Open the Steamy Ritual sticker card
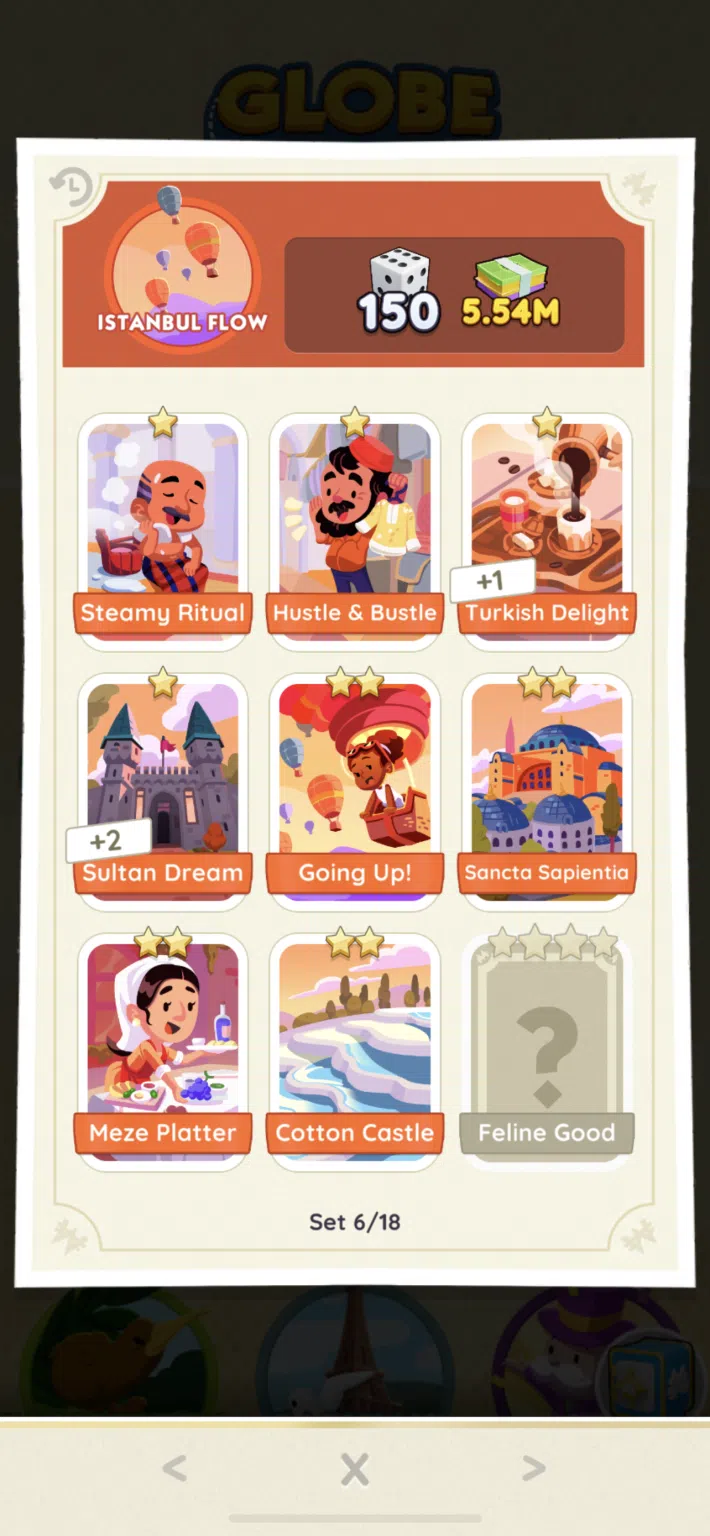 click(x=163, y=528)
